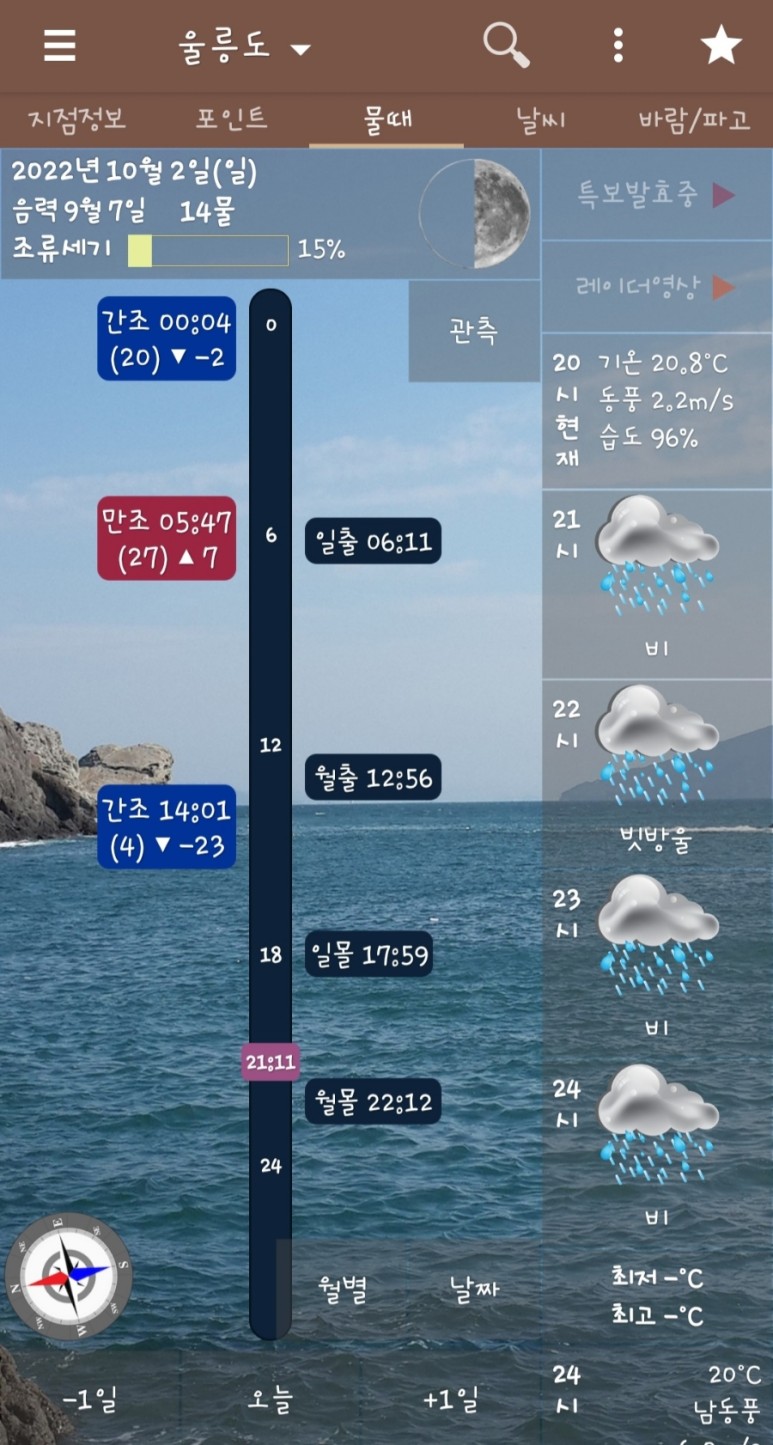This screenshot has width=773, height=1445.
Task: Tap the search magnifier icon
Action: [506, 46]
